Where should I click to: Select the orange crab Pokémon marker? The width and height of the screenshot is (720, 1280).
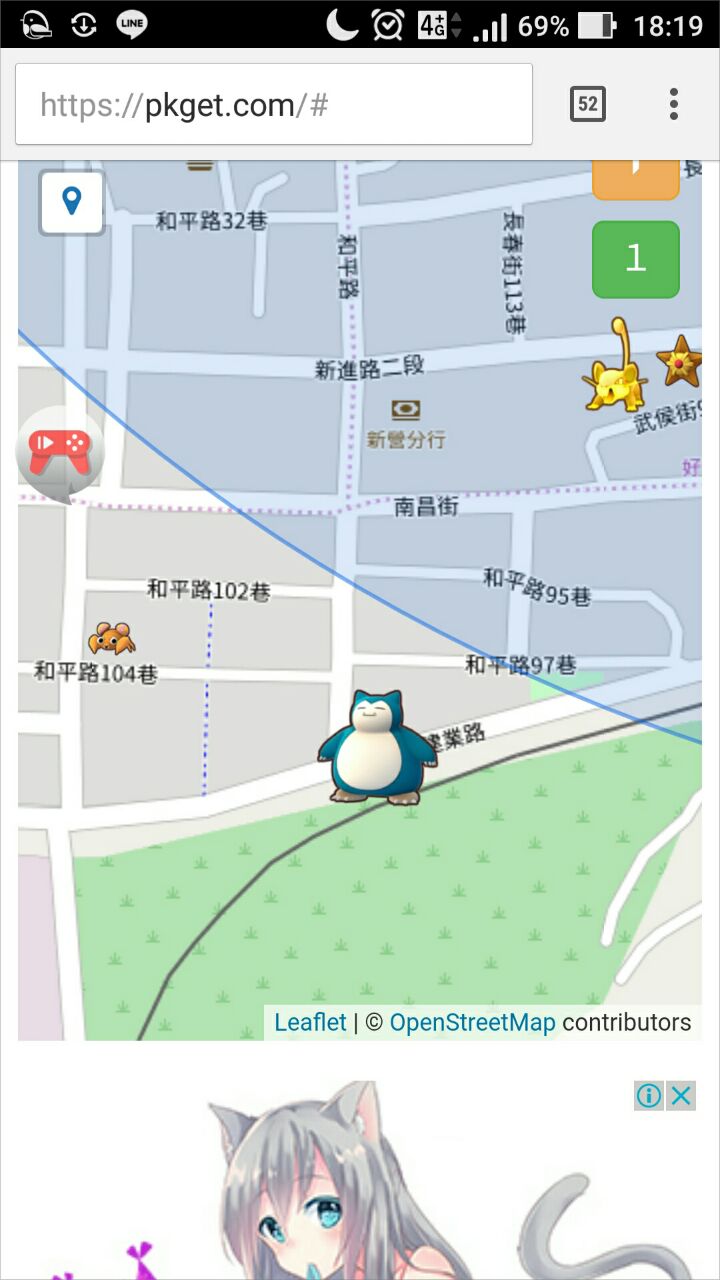tap(111, 637)
